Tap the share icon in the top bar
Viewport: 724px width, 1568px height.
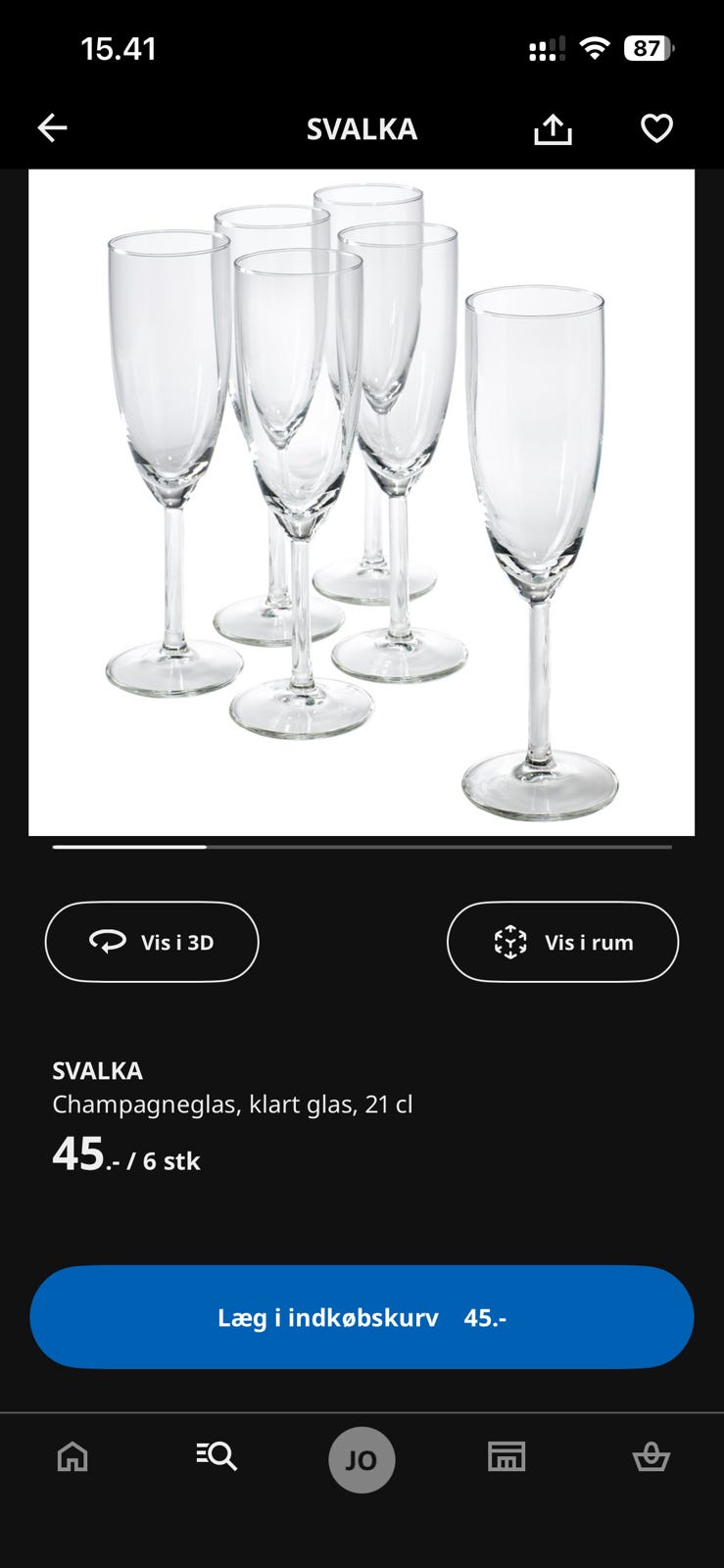click(554, 128)
